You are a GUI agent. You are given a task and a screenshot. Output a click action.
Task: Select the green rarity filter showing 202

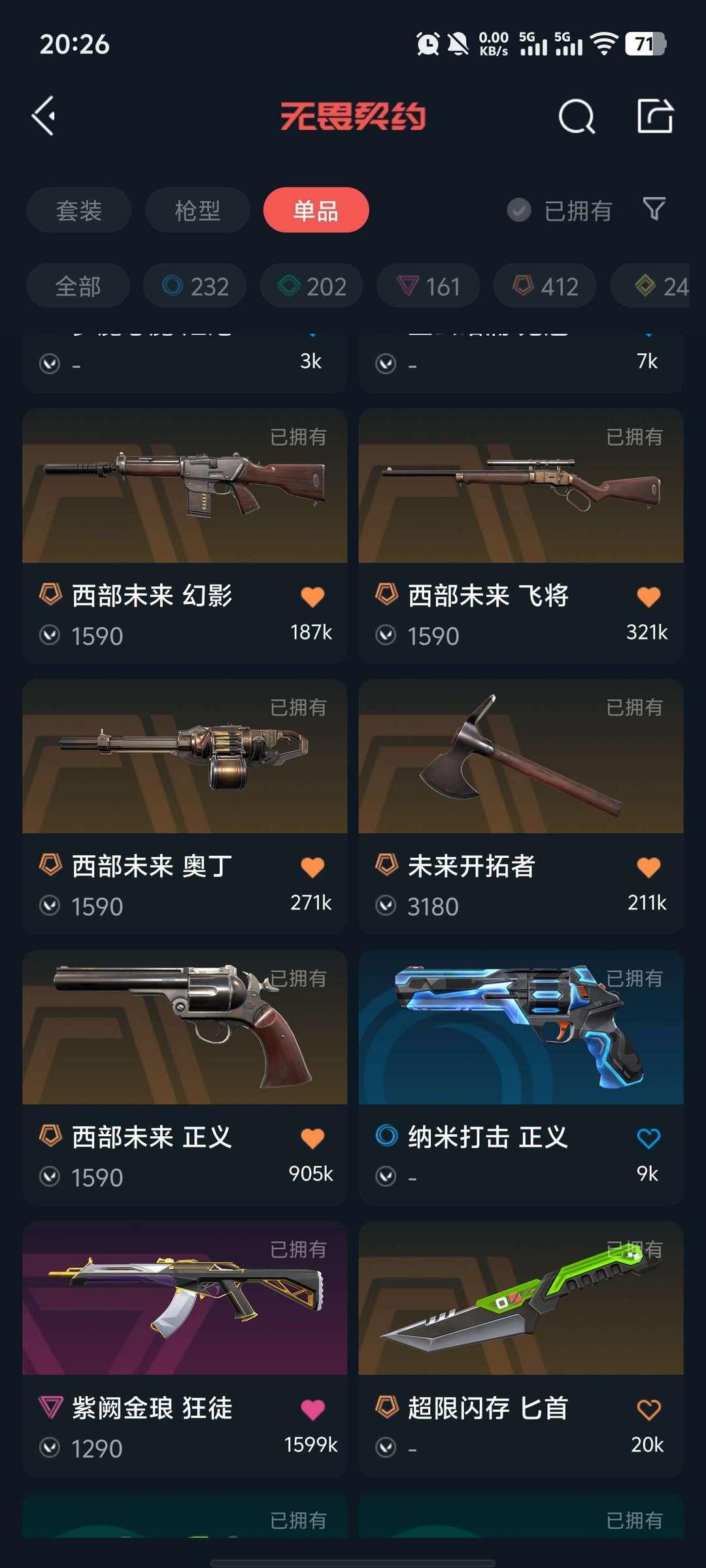click(x=311, y=286)
